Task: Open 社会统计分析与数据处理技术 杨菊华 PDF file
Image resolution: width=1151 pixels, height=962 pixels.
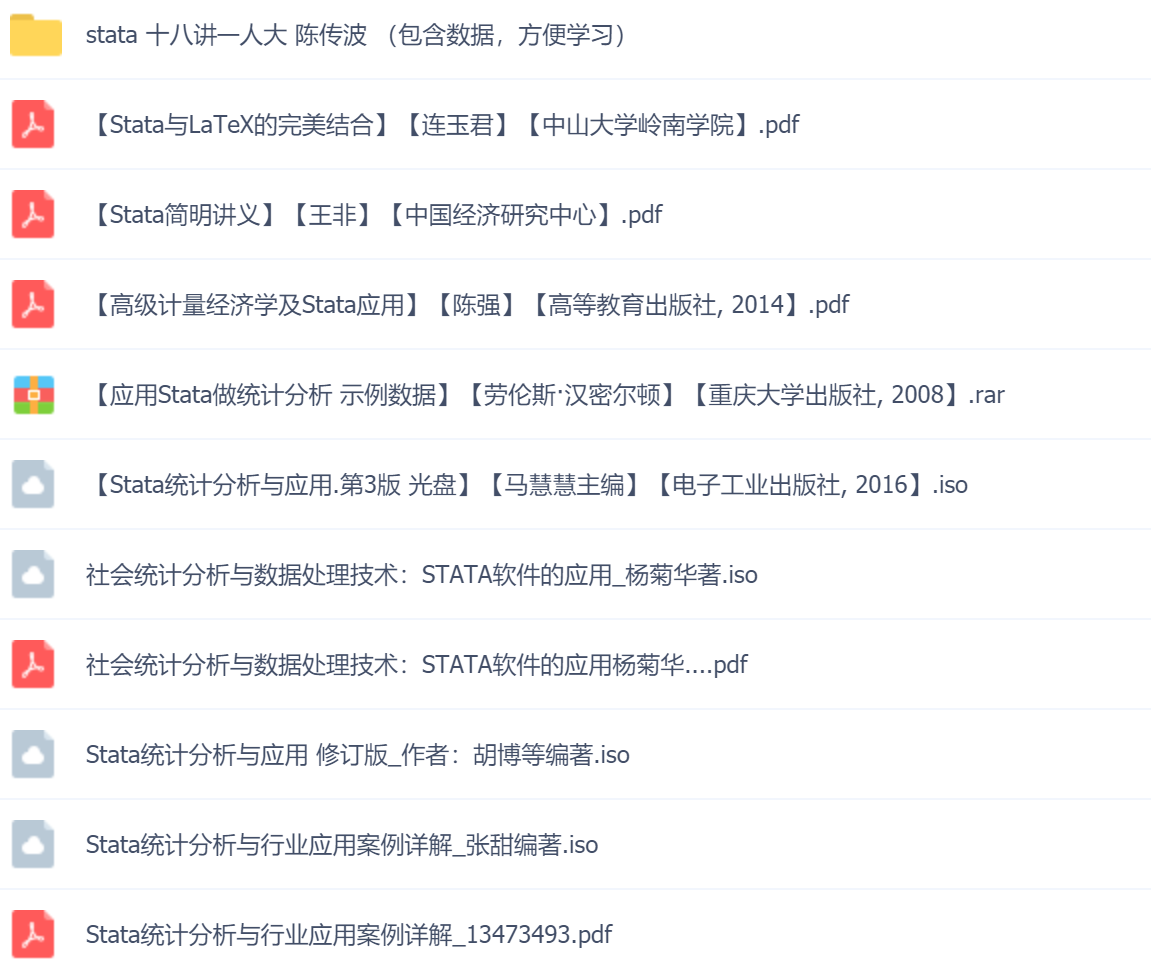Action: tap(416, 665)
